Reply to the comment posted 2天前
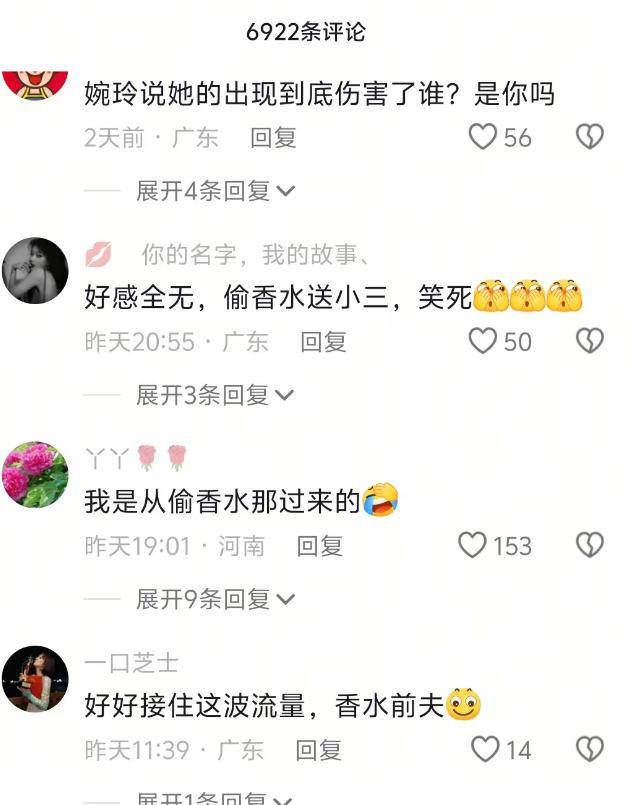The image size is (638, 805). coord(273,137)
